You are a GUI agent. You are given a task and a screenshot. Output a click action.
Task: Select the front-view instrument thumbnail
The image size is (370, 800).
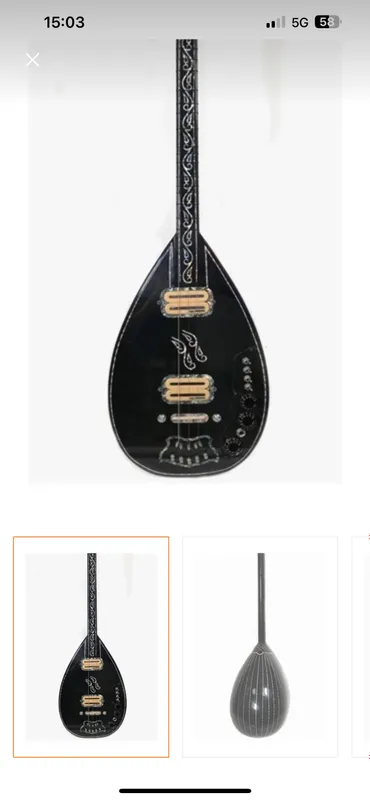coord(91,646)
